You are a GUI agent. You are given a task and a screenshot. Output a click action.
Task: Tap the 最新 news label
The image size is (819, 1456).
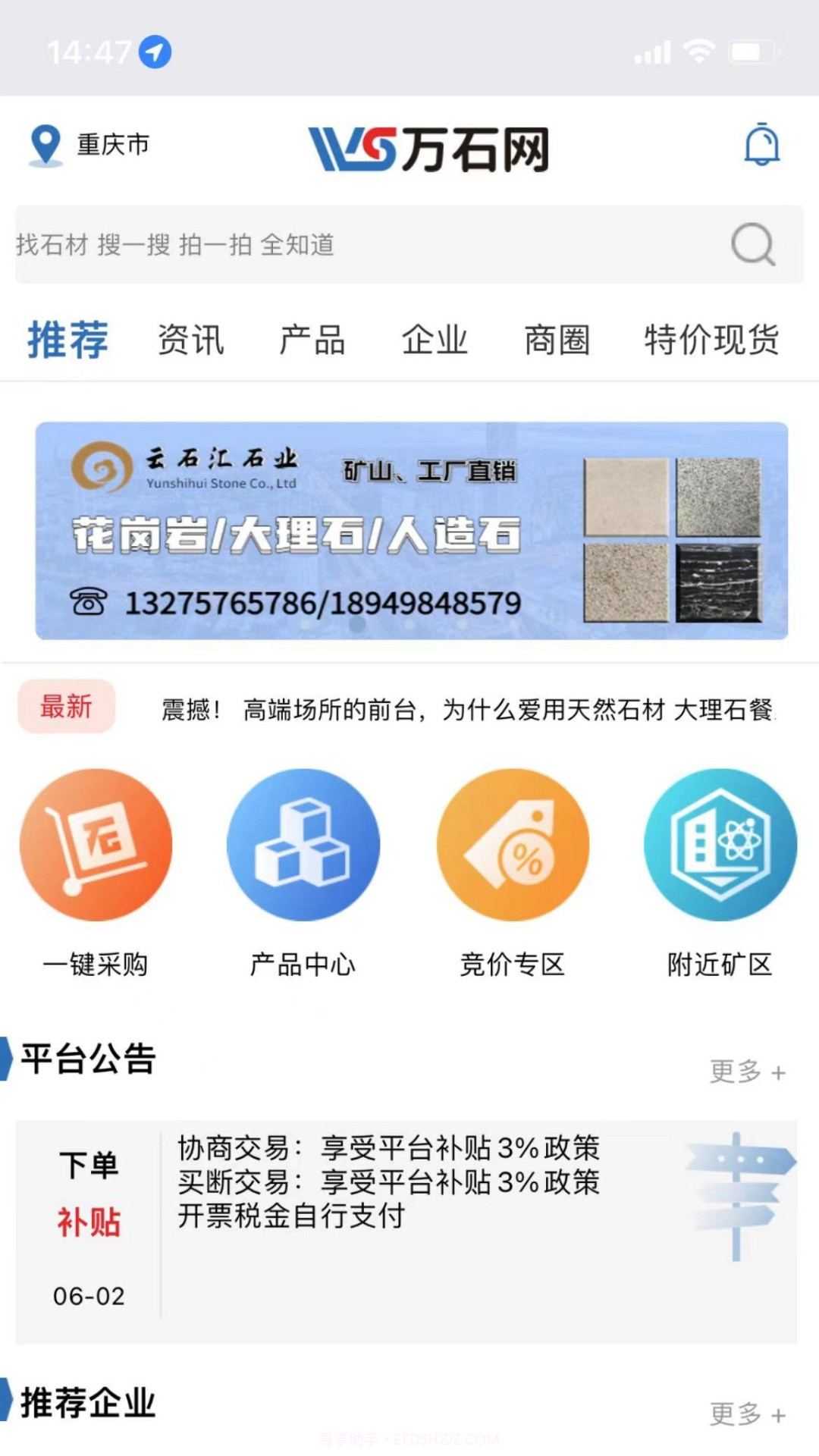click(66, 708)
